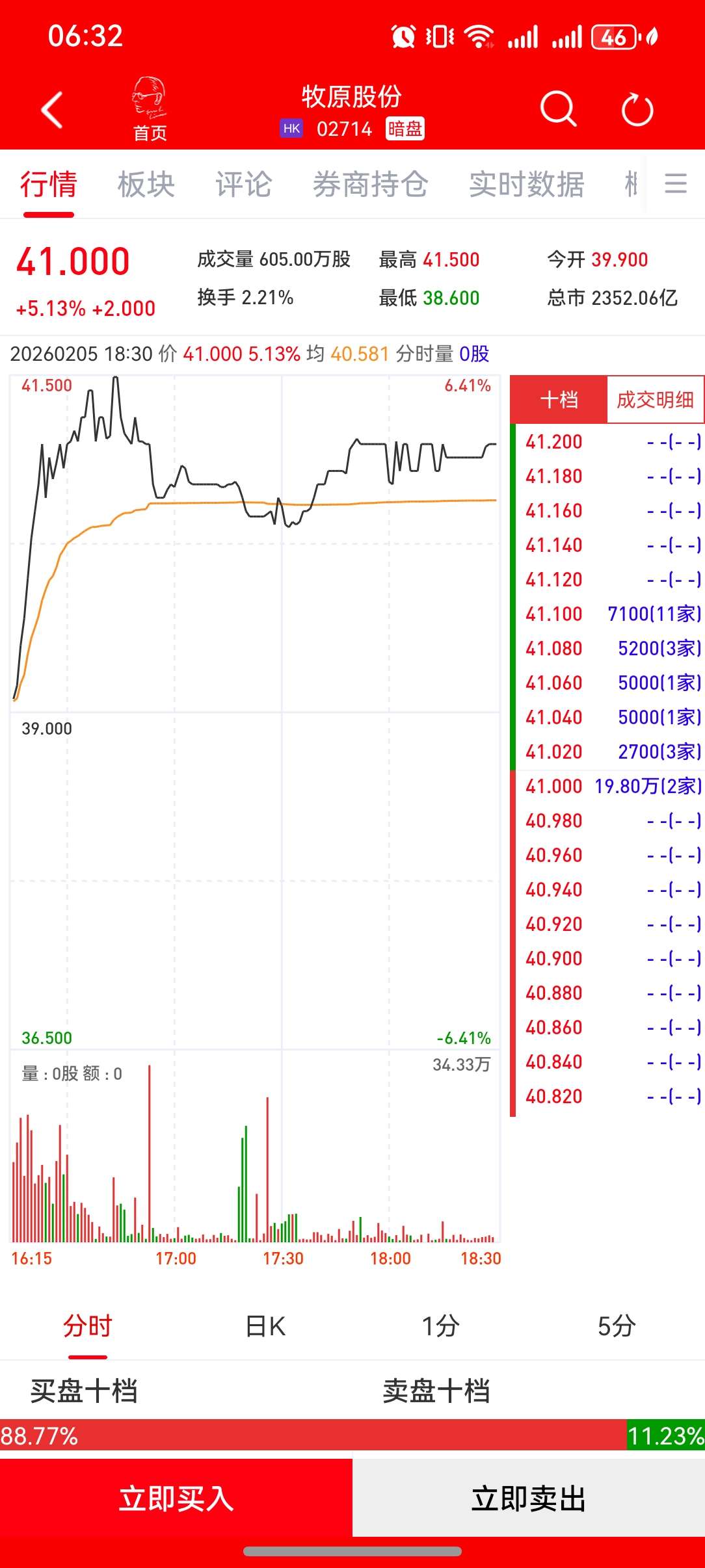Tap 立即卖出 to sell now
The height and width of the screenshot is (1568, 705).
pyautogui.click(x=529, y=1498)
